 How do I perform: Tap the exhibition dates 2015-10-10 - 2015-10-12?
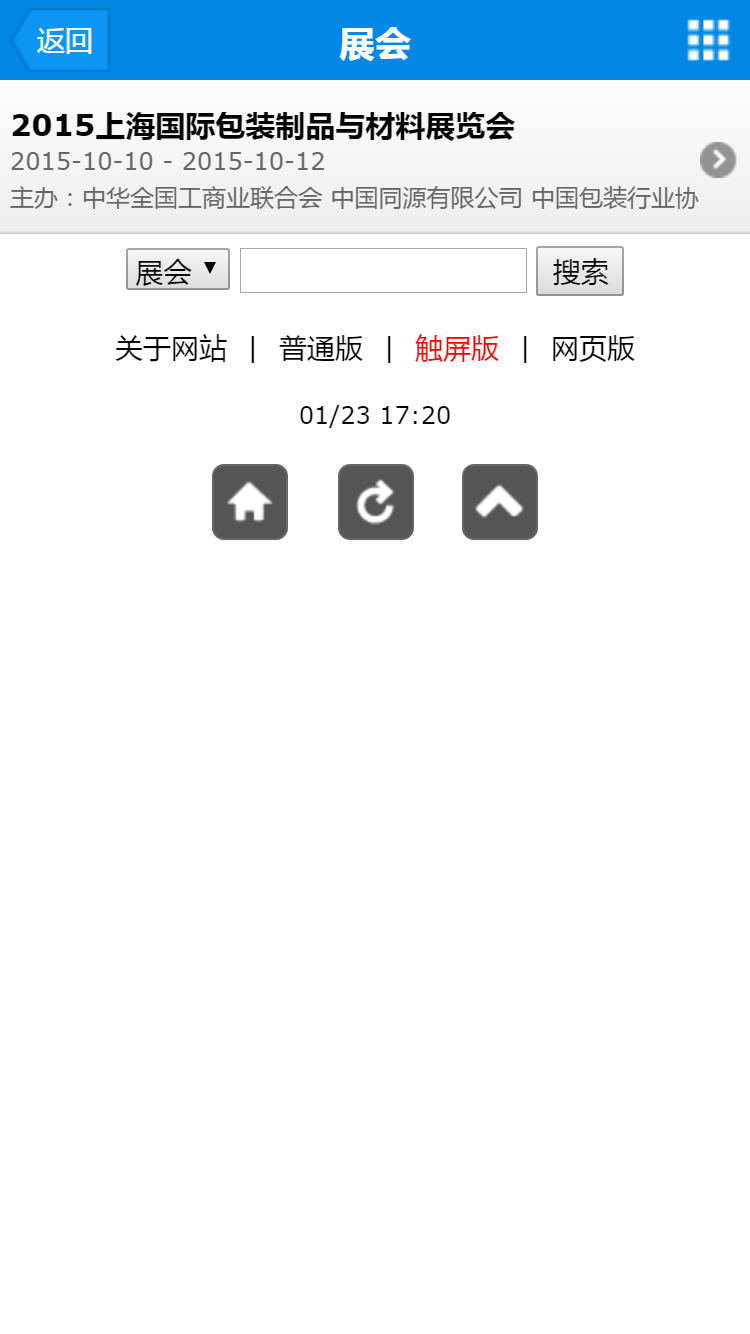168,161
